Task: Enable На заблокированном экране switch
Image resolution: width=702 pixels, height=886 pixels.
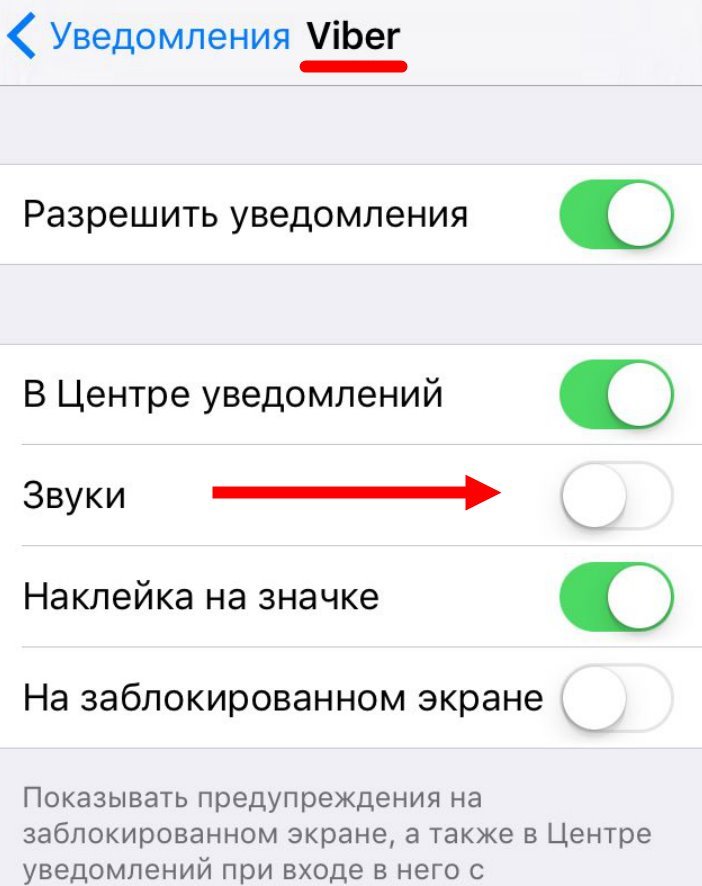Action: [616, 698]
